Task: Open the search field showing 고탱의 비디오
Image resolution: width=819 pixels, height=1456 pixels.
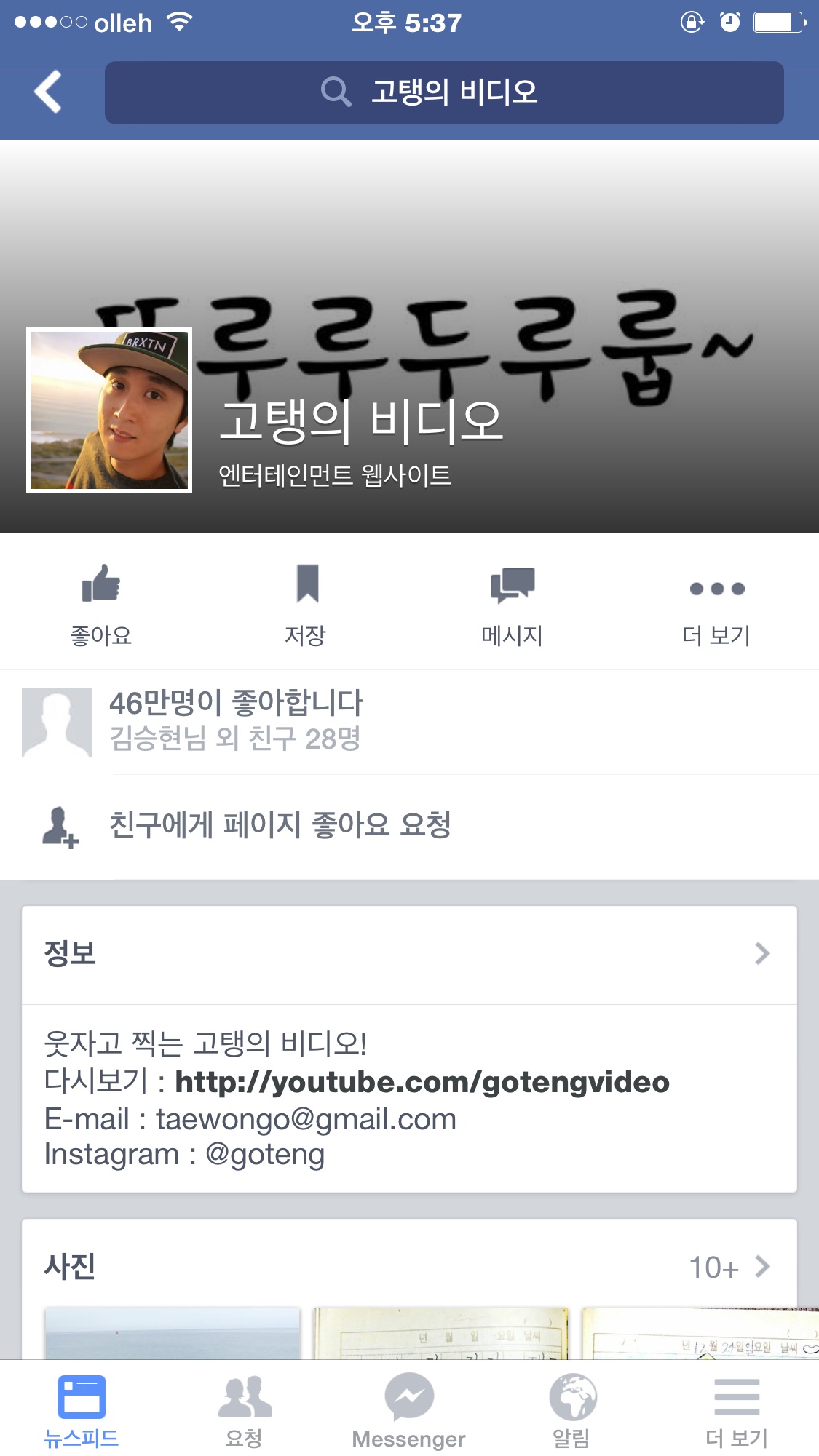Action: point(444,92)
